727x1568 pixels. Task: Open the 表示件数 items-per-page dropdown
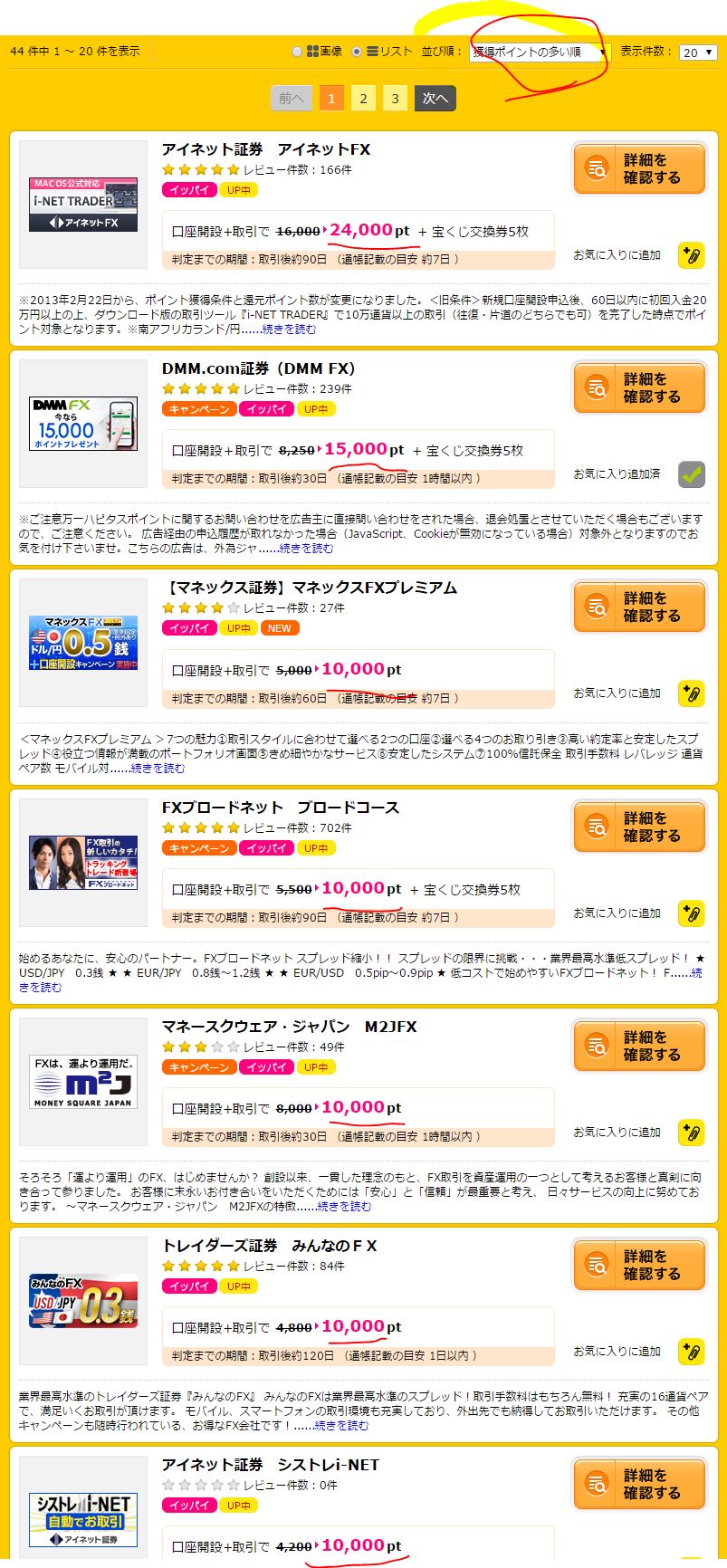coord(698,53)
